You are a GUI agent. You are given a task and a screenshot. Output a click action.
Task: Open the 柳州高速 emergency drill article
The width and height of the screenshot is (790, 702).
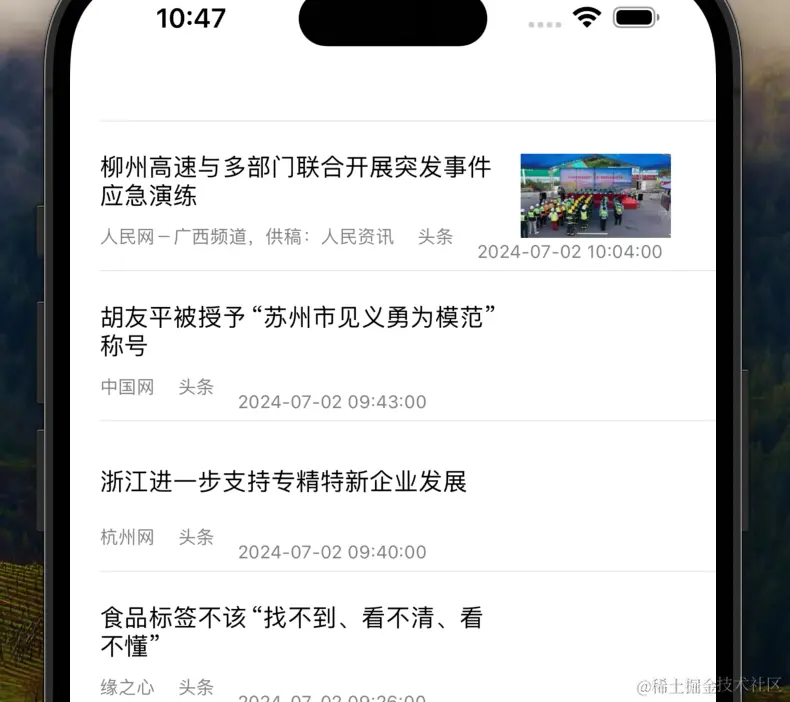[296, 181]
